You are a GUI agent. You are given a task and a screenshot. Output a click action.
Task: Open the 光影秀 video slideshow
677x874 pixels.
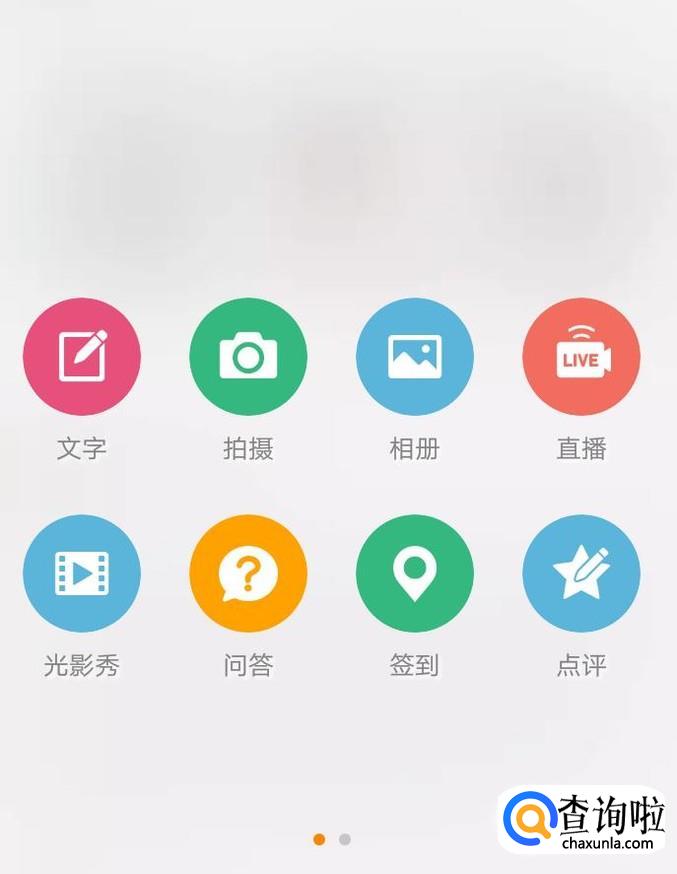click(82, 574)
